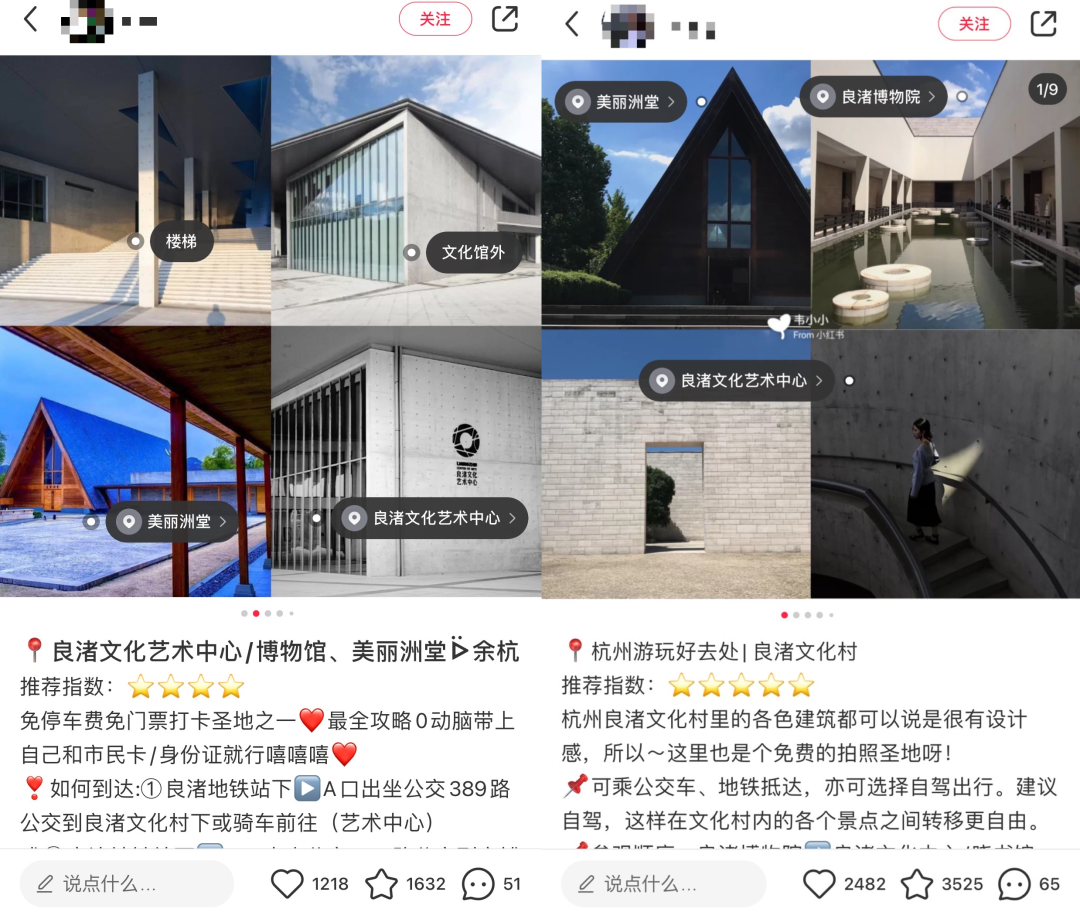The image size is (1080, 919).
Task: Go back from the 杭州游玩好去处 post
Action: 572,24
